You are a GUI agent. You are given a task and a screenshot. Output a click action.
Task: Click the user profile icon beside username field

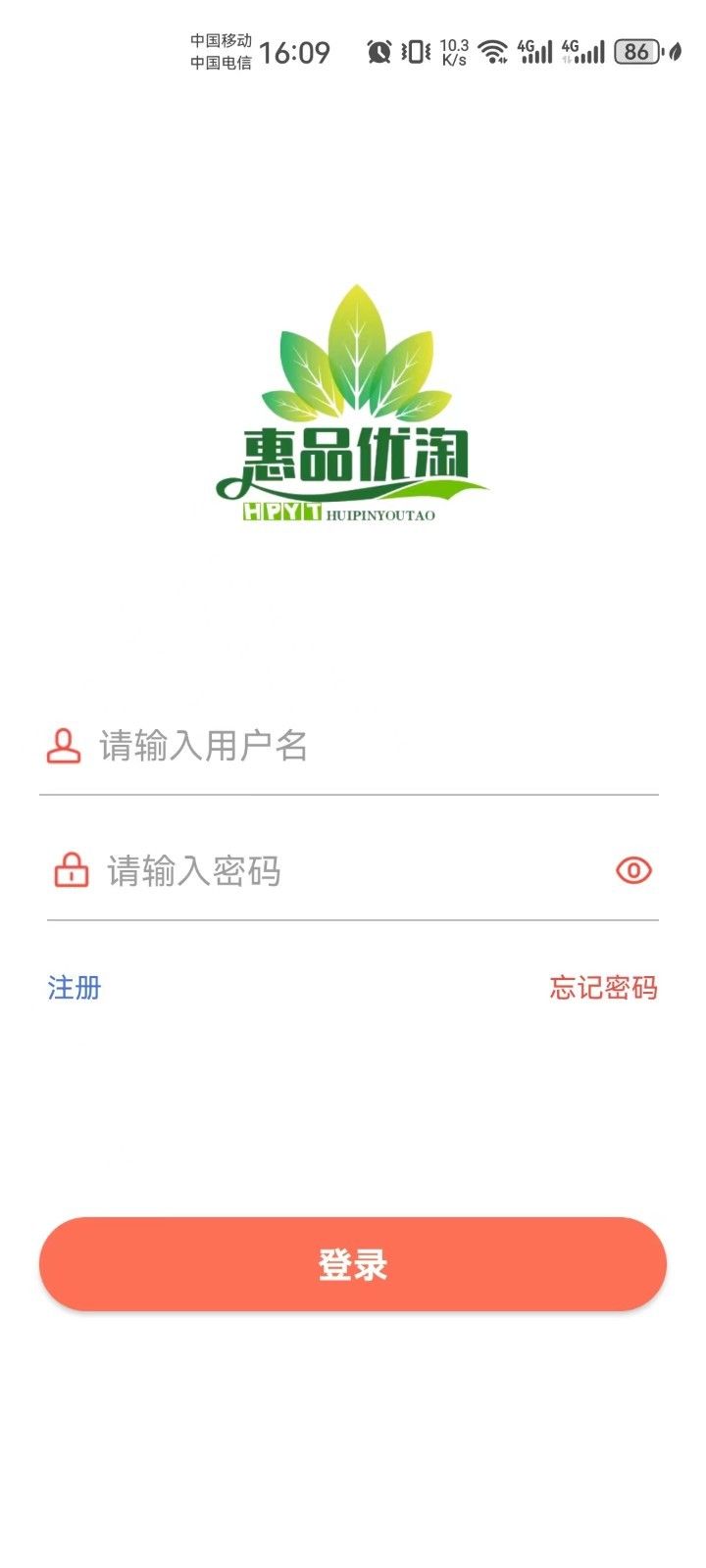pos(62,748)
